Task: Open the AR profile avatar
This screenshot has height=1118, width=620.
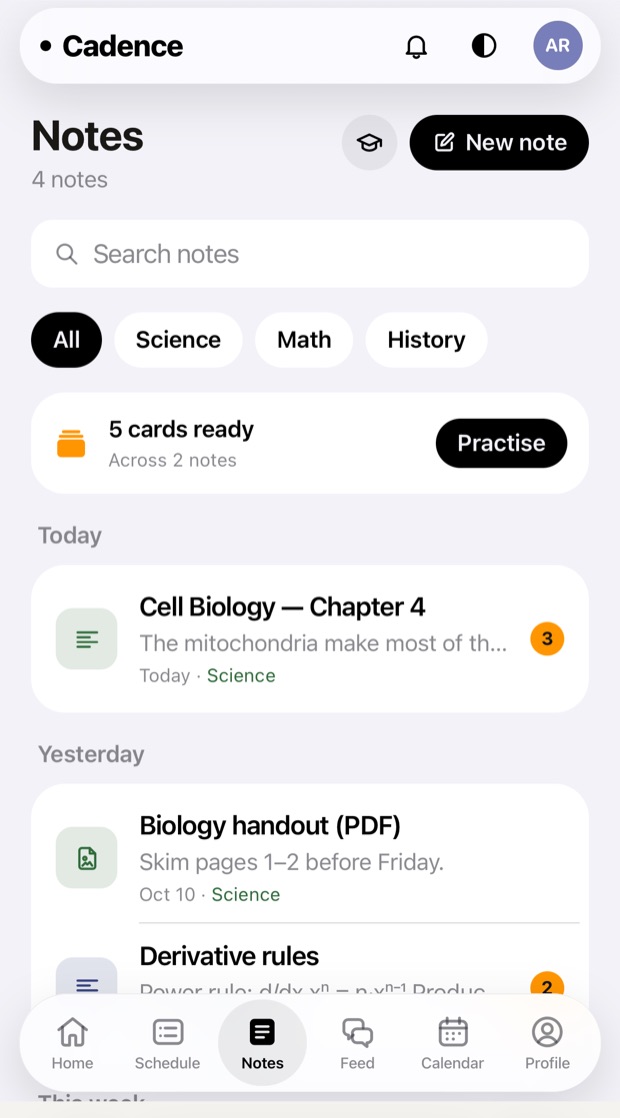Action: pyautogui.click(x=557, y=46)
